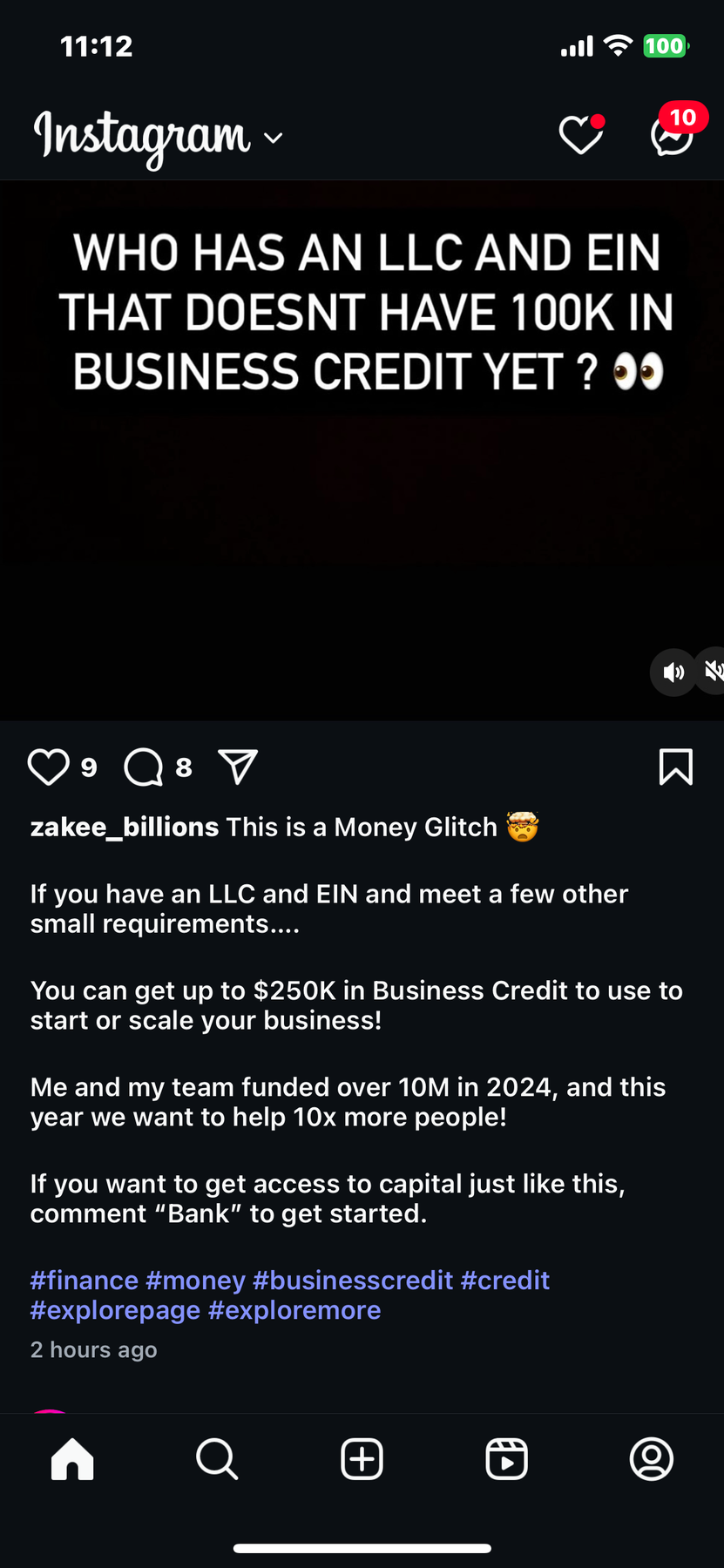
Task: Open notifications via the heart icon
Action: click(581, 136)
